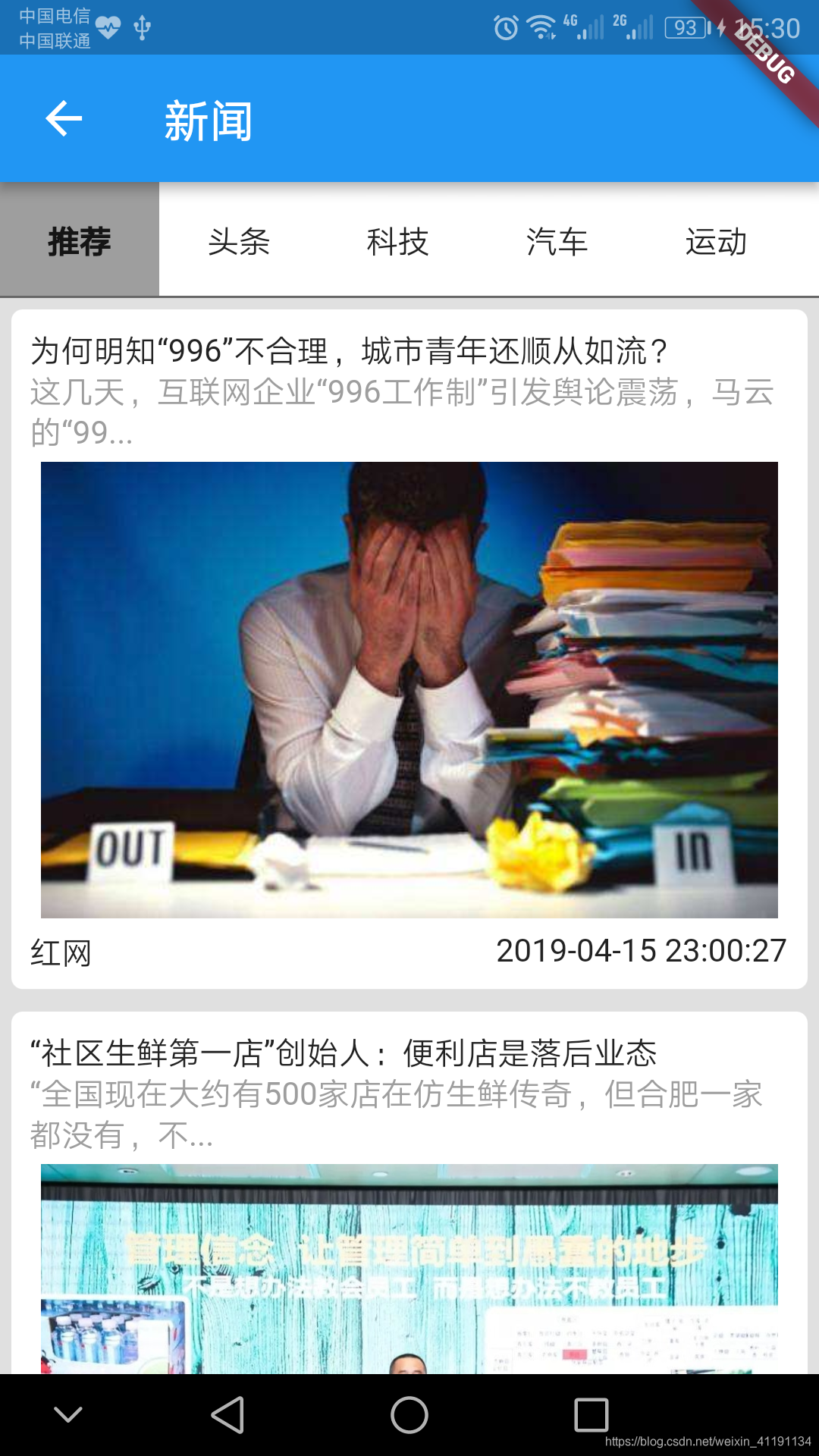819x1456 pixels.
Task: Open the "996" news article card
Action: [x=409, y=649]
